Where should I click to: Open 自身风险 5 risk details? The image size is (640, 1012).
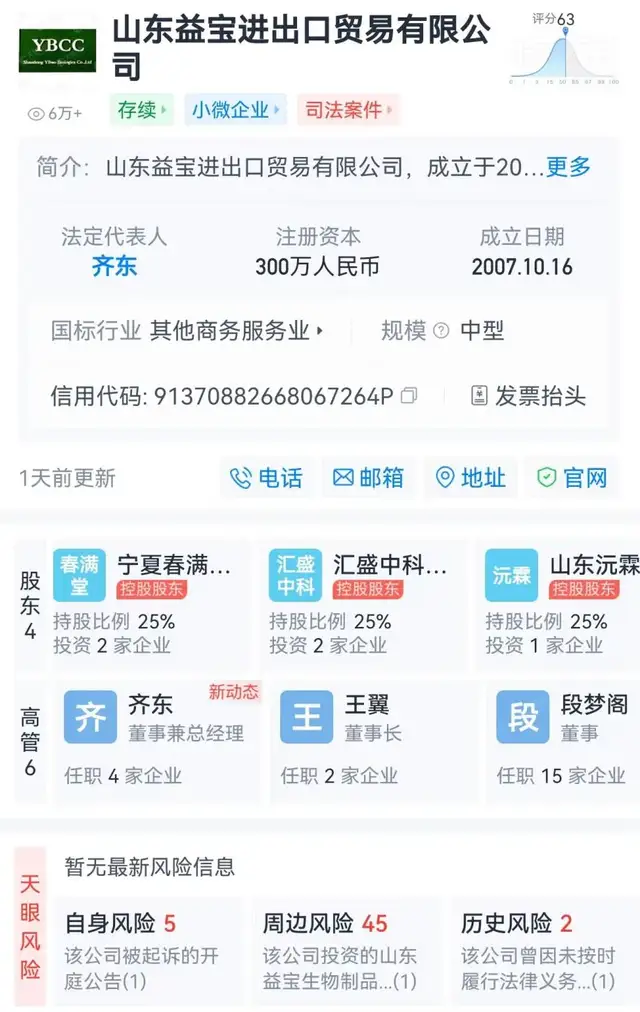pyautogui.click(x=145, y=951)
